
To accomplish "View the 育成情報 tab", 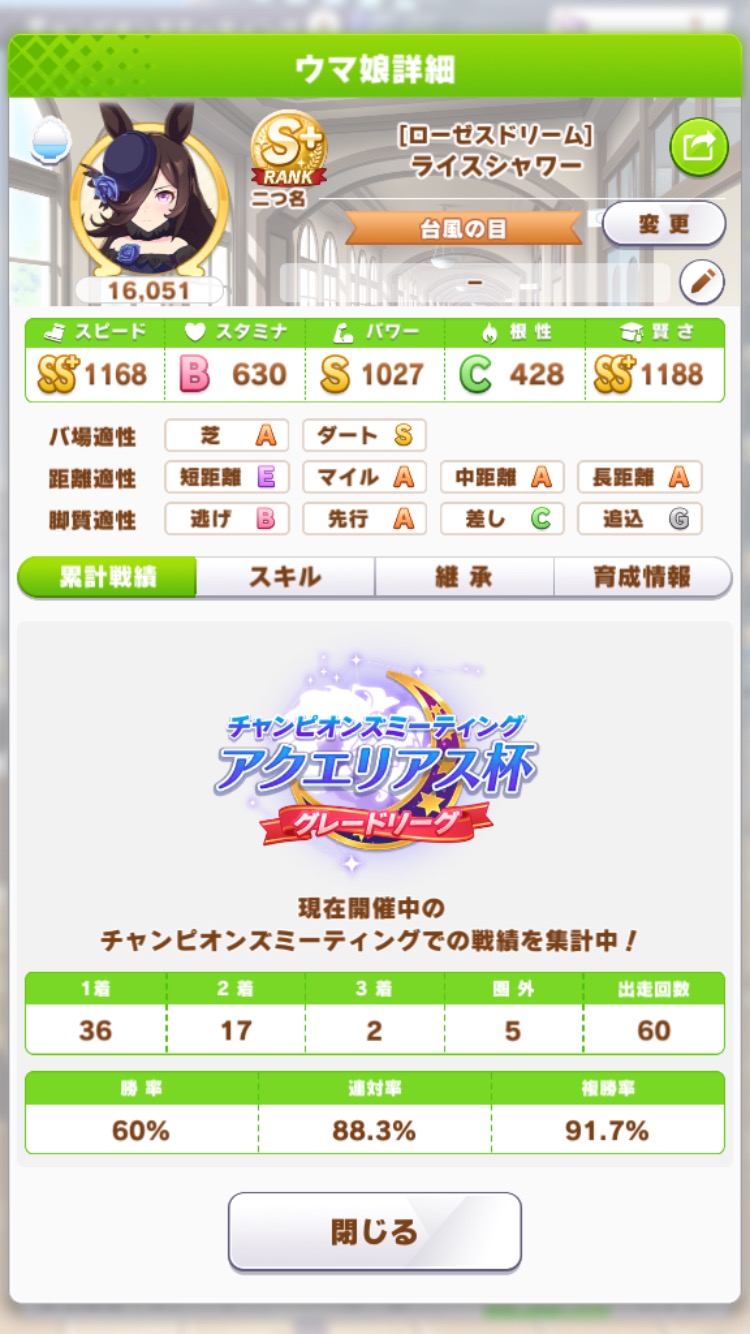I will pos(641,577).
